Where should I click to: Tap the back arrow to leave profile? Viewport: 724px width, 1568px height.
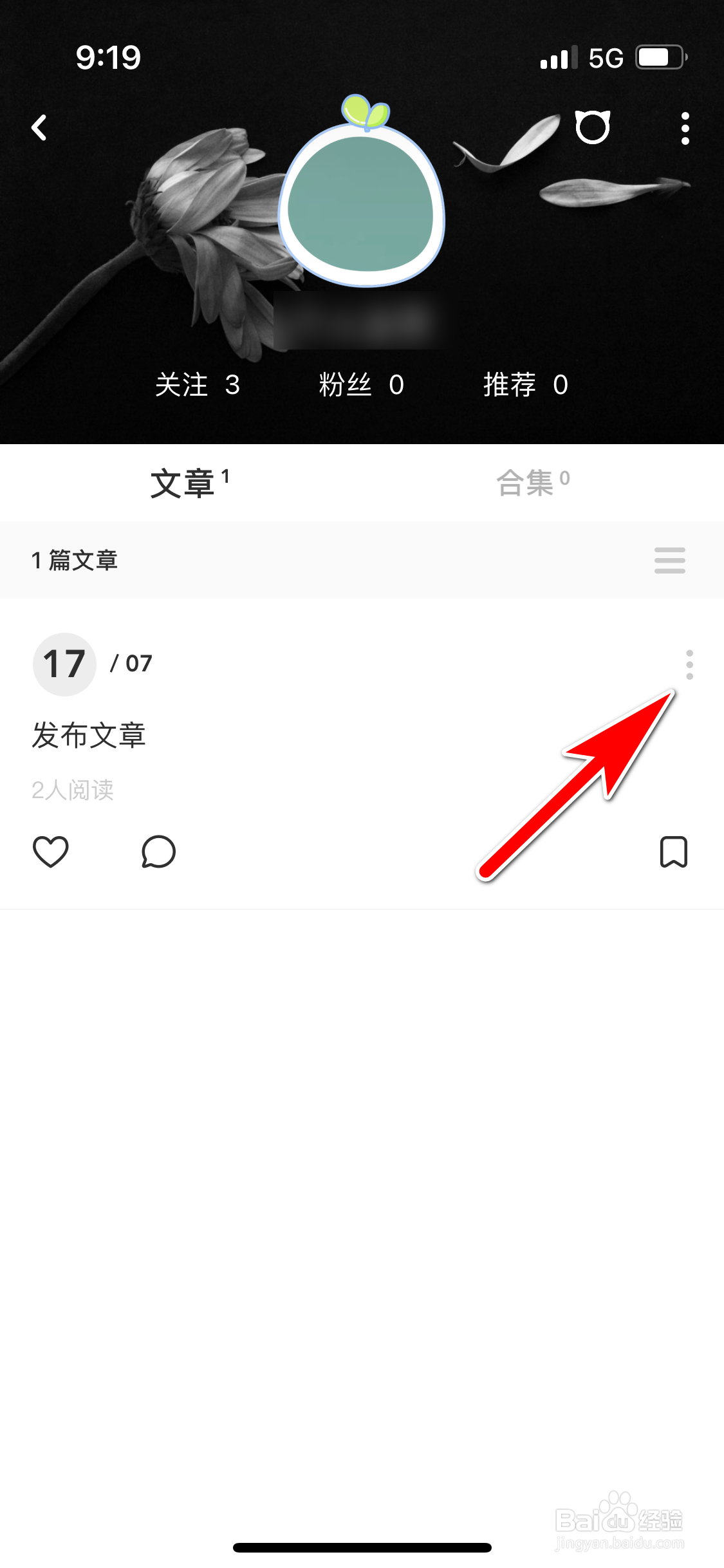(40, 126)
